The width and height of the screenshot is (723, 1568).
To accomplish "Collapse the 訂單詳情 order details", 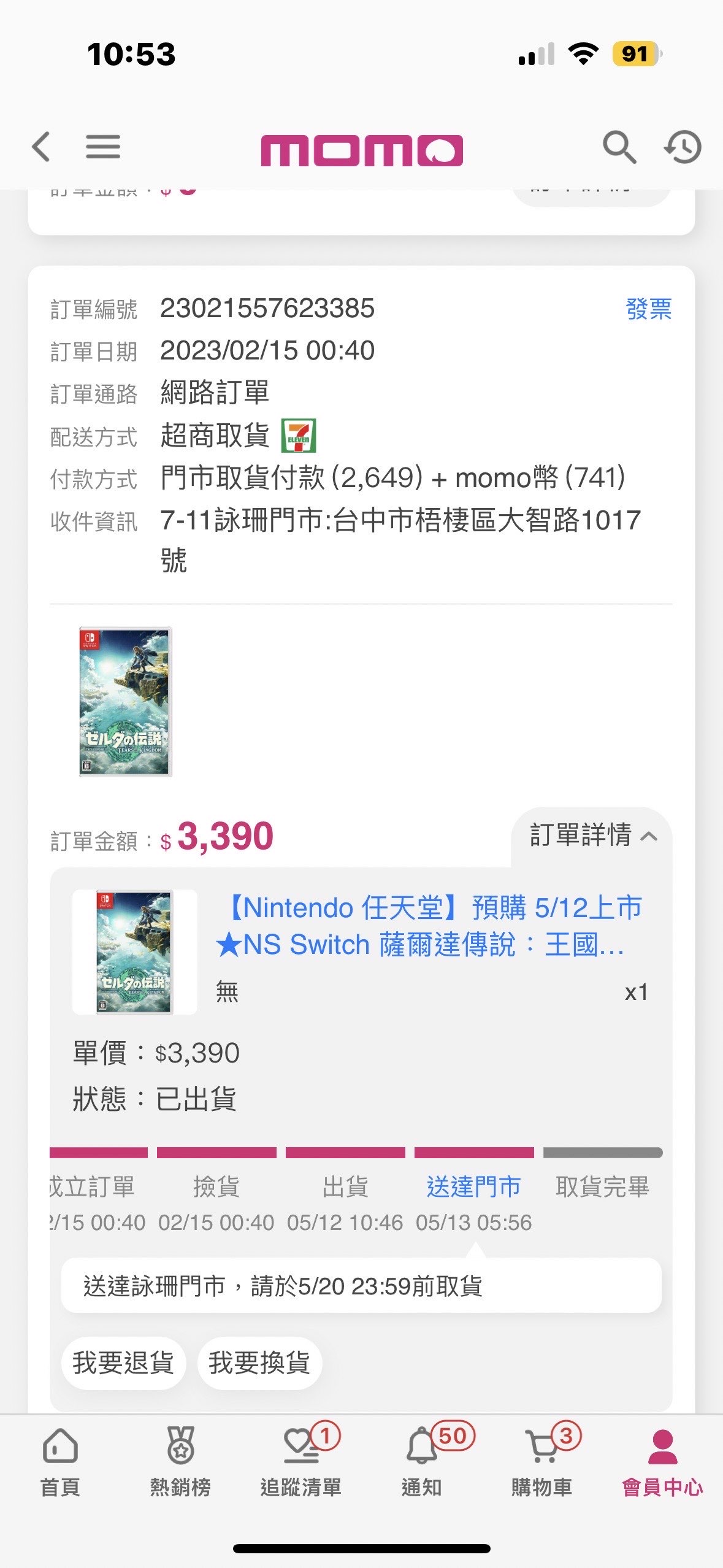I will [x=592, y=836].
